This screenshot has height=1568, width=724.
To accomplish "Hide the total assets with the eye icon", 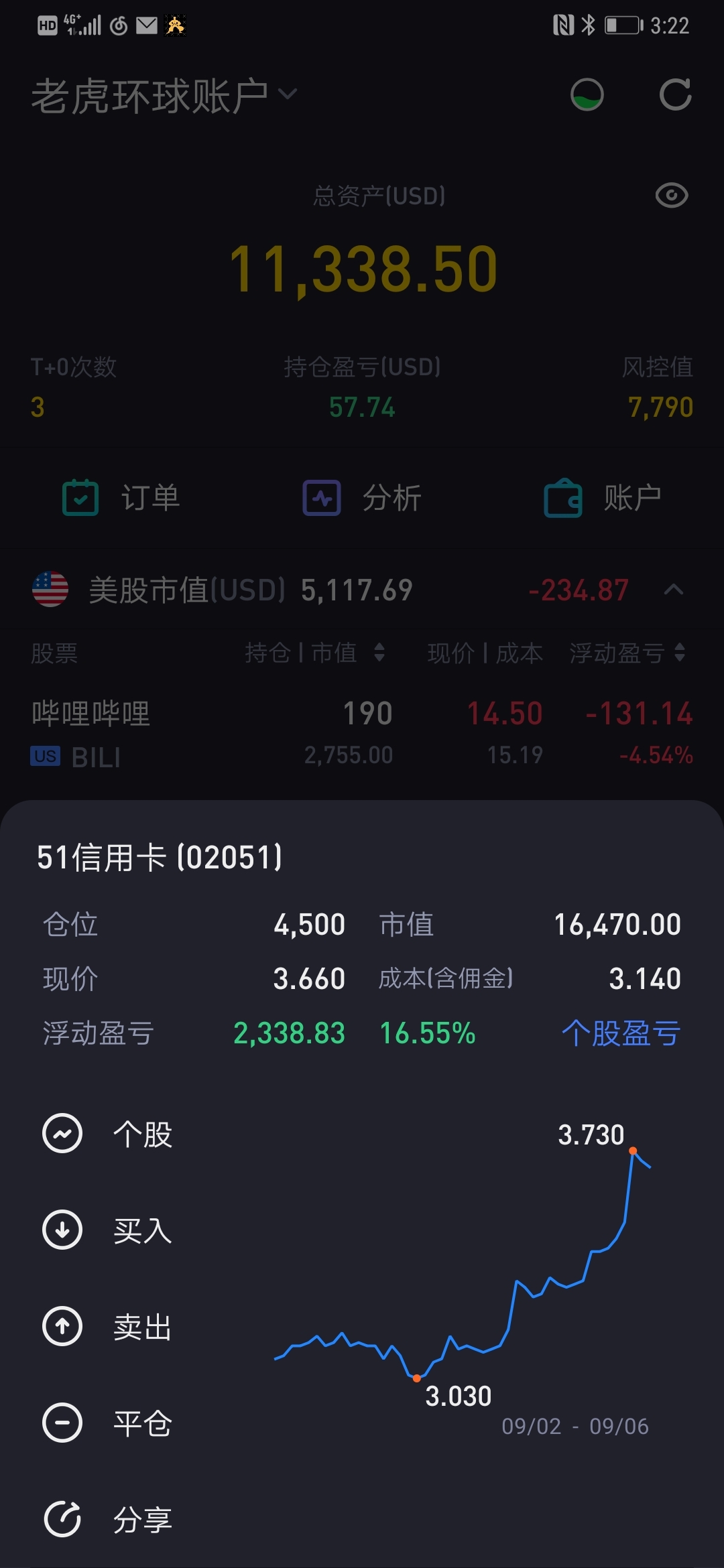I will (671, 196).
